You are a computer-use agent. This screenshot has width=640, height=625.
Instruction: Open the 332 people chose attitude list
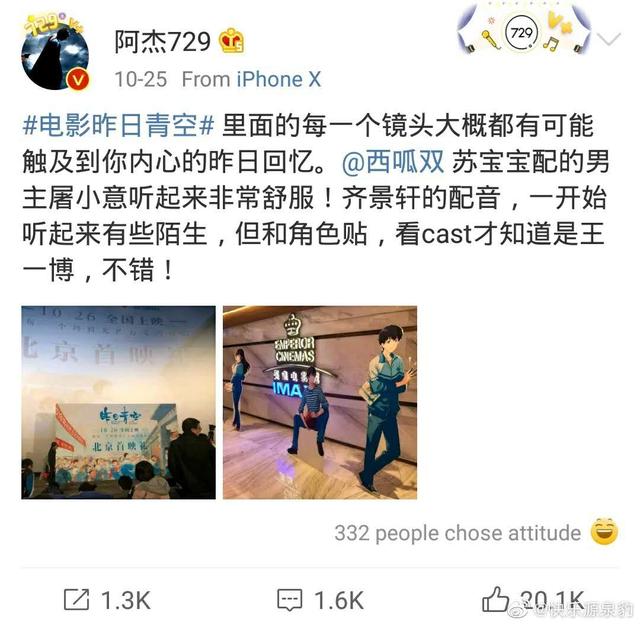[x=457, y=533]
